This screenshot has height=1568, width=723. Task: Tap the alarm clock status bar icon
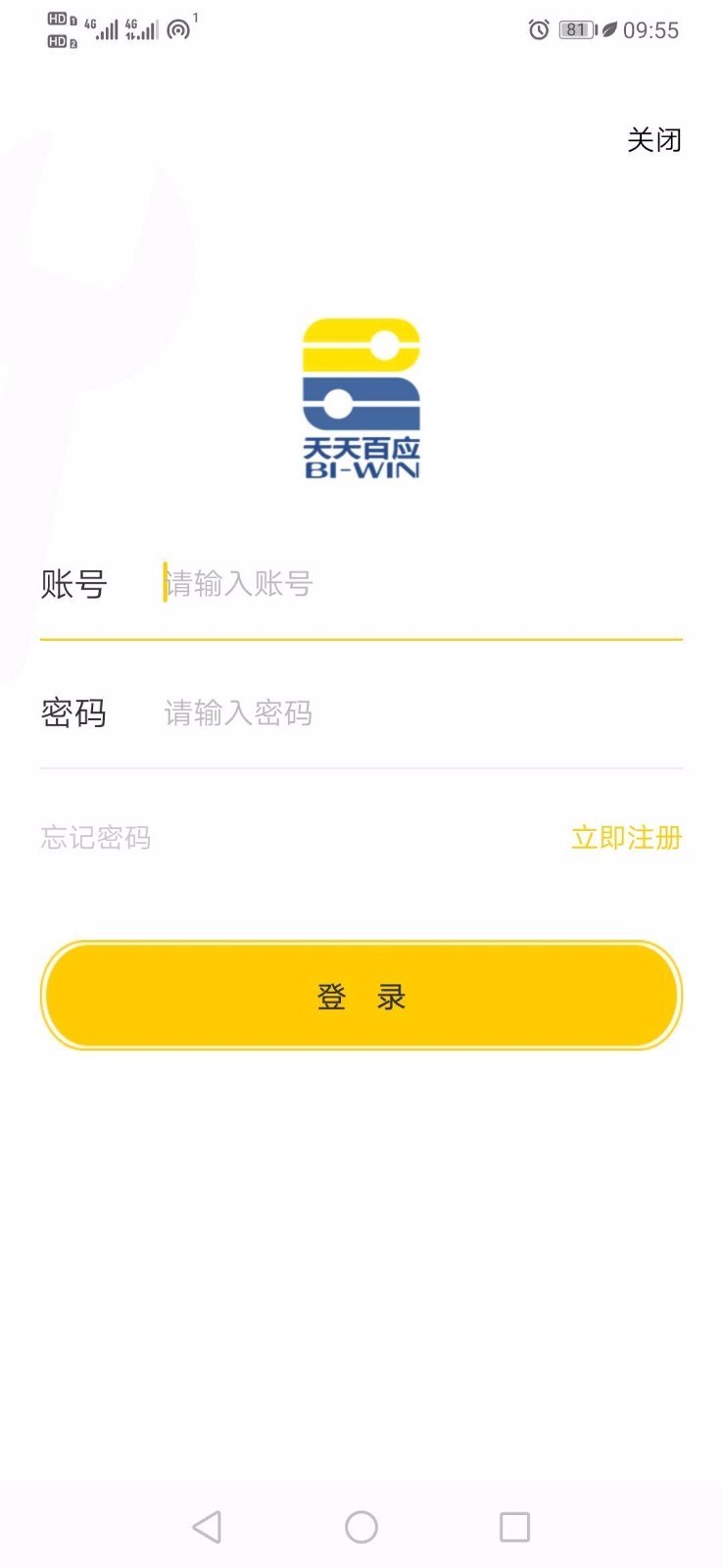point(537,30)
